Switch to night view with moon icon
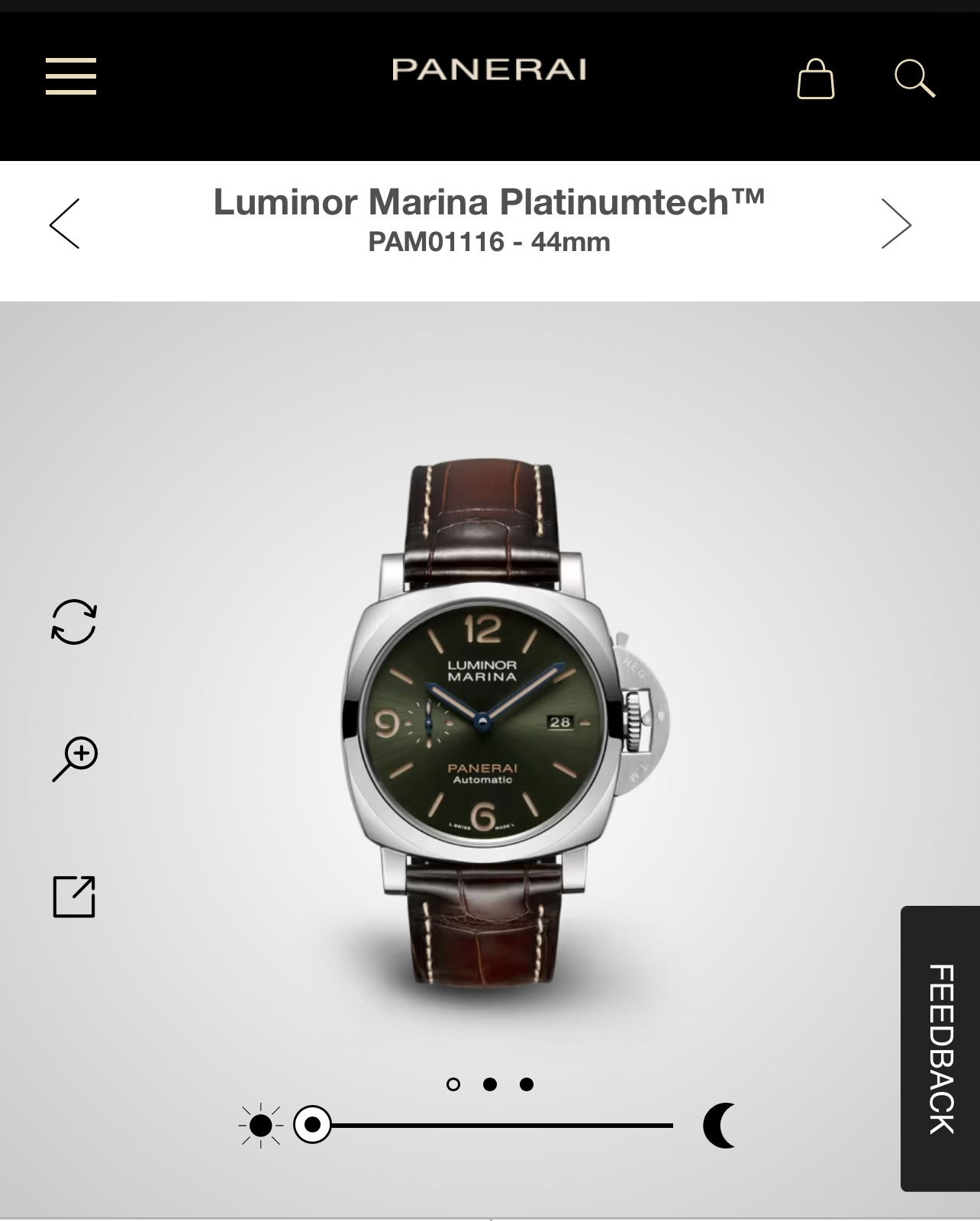This screenshot has height=1221, width=980. click(719, 1125)
